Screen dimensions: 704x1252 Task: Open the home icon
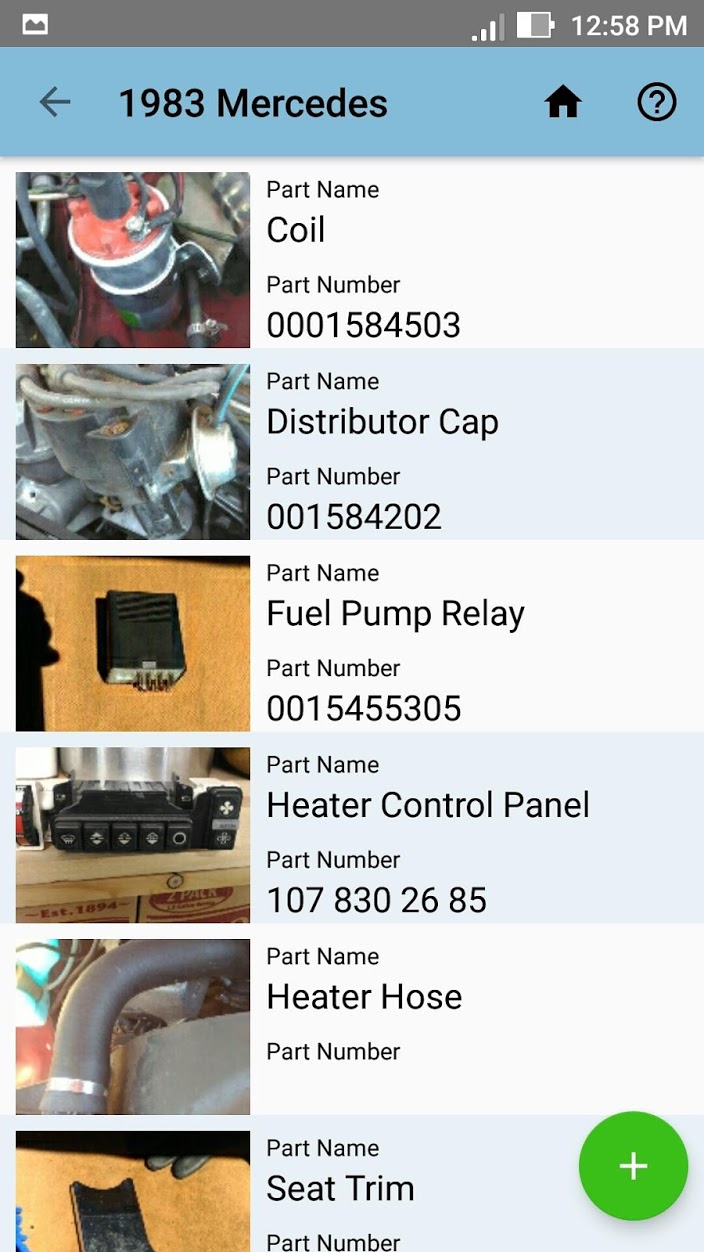point(563,102)
